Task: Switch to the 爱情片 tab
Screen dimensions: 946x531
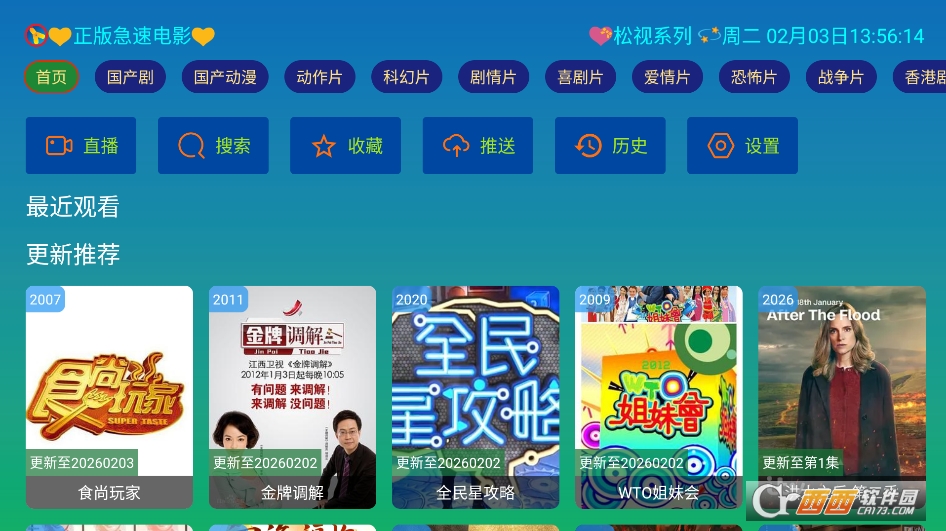Action: (x=667, y=77)
